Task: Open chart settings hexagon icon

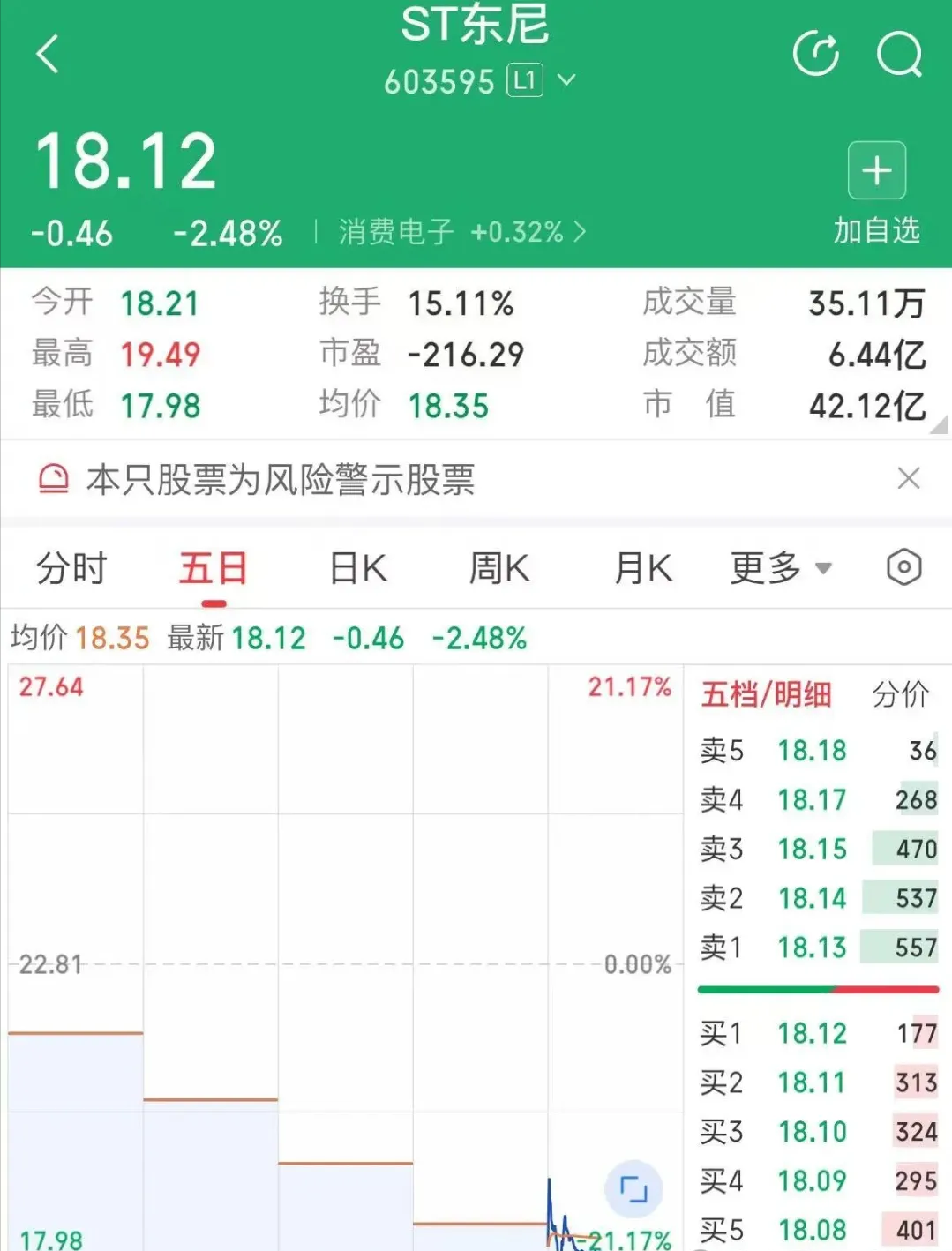Action: (904, 567)
